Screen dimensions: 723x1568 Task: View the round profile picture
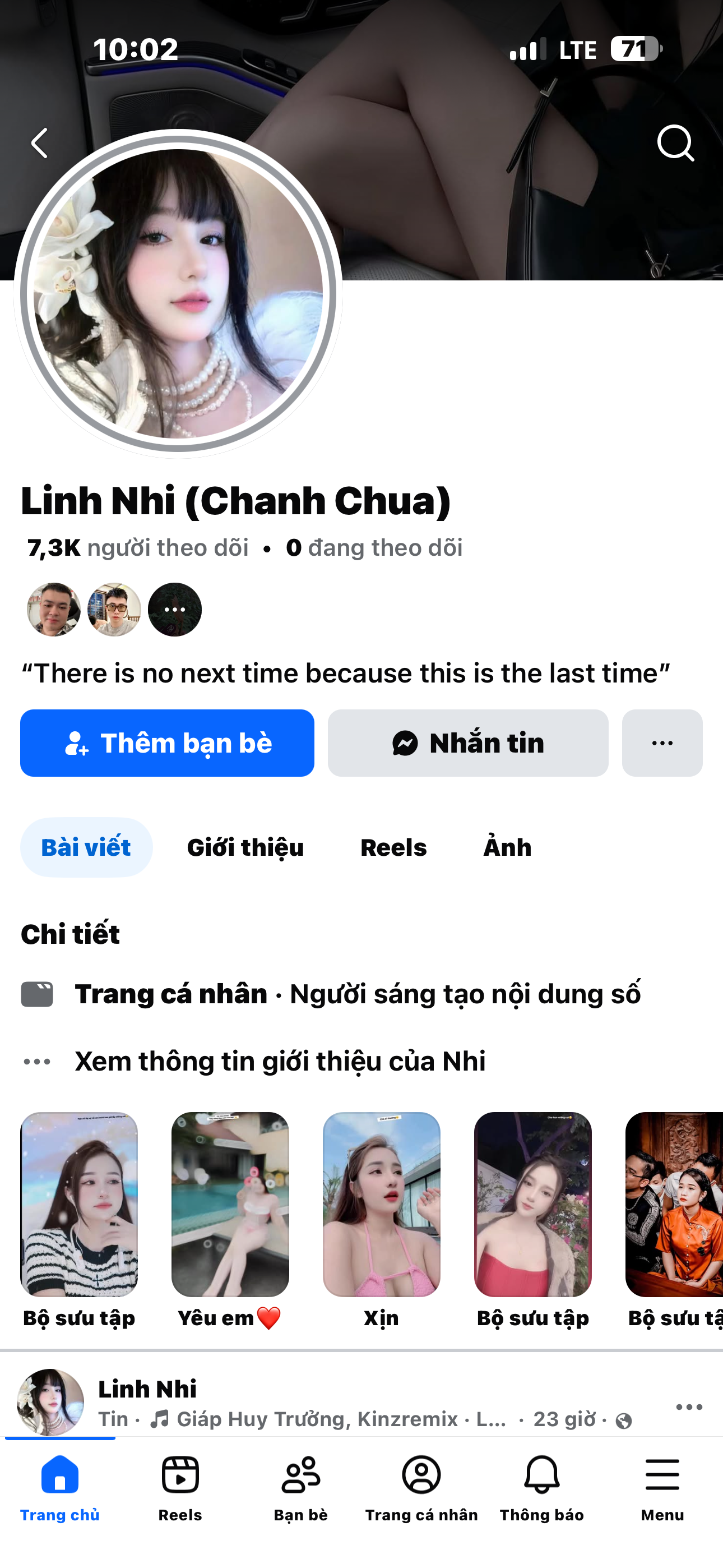pyautogui.click(x=178, y=294)
